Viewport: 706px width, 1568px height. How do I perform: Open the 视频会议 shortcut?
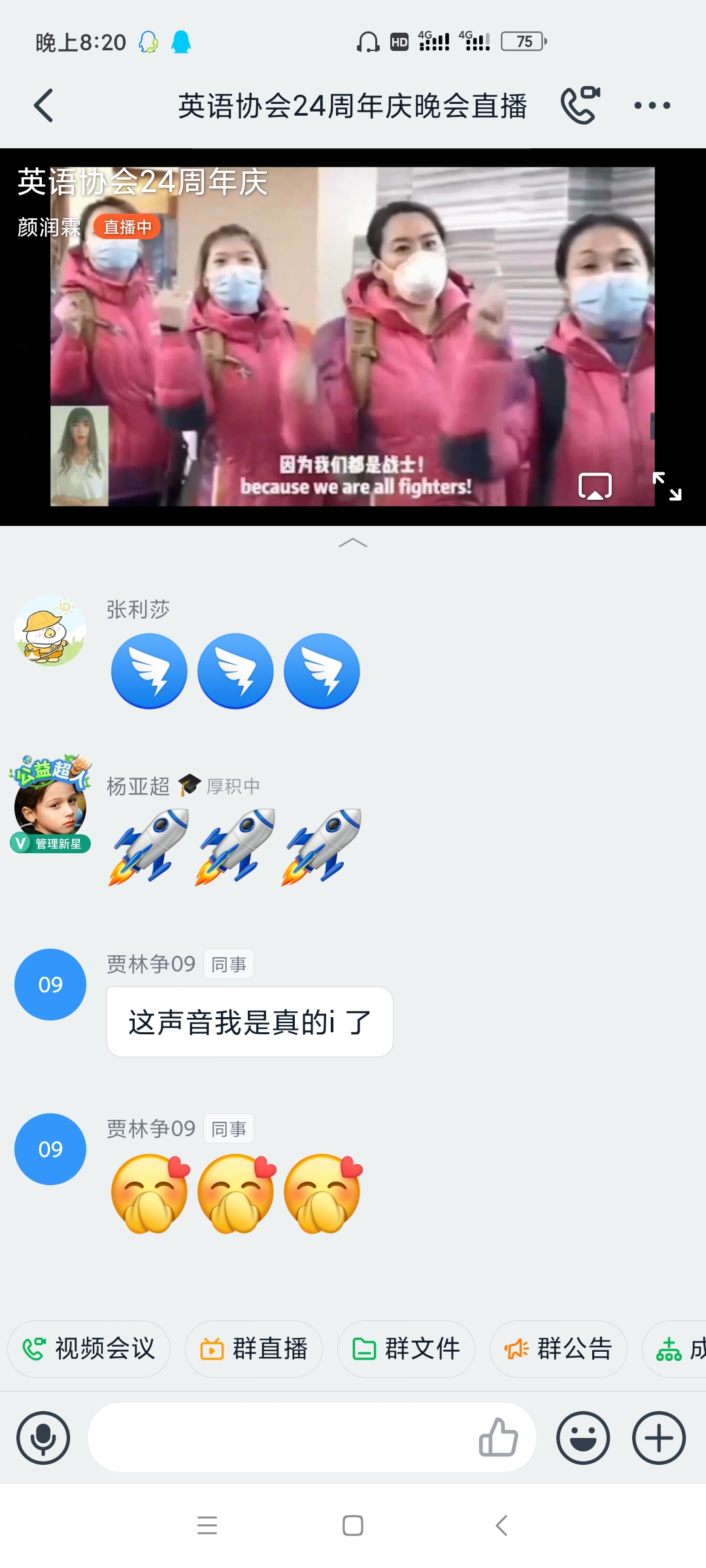tap(90, 1348)
